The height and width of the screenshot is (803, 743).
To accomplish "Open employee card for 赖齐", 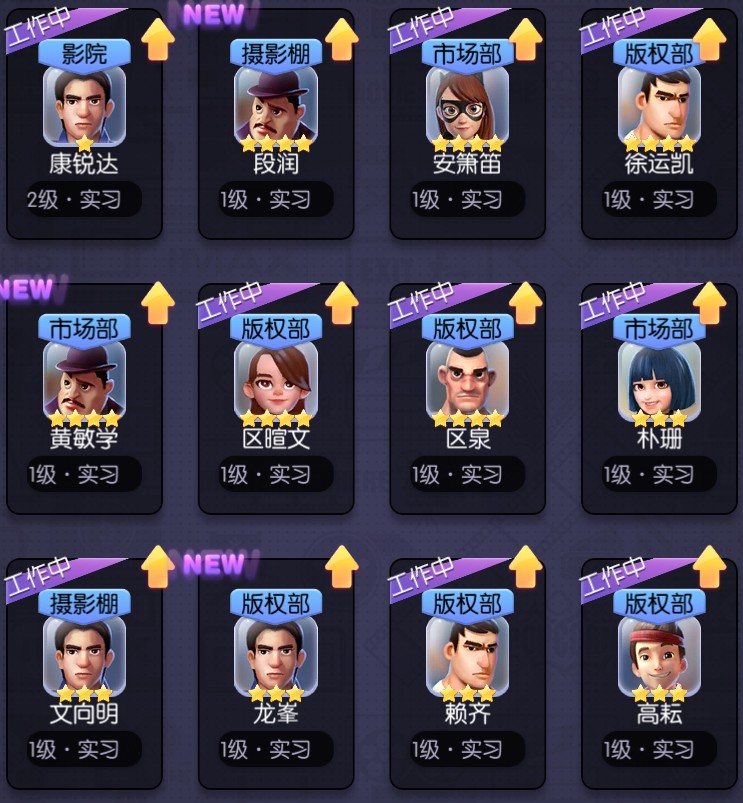I will point(468,675).
